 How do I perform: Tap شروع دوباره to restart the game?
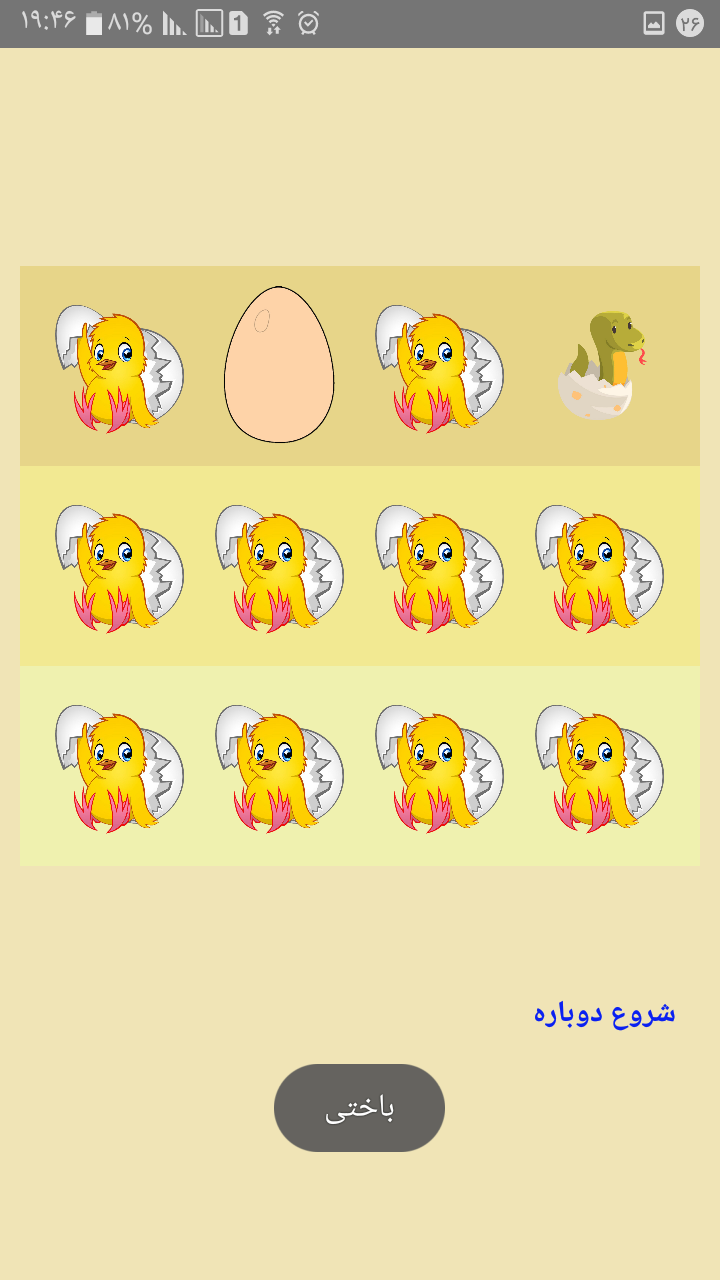[604, 1012]
